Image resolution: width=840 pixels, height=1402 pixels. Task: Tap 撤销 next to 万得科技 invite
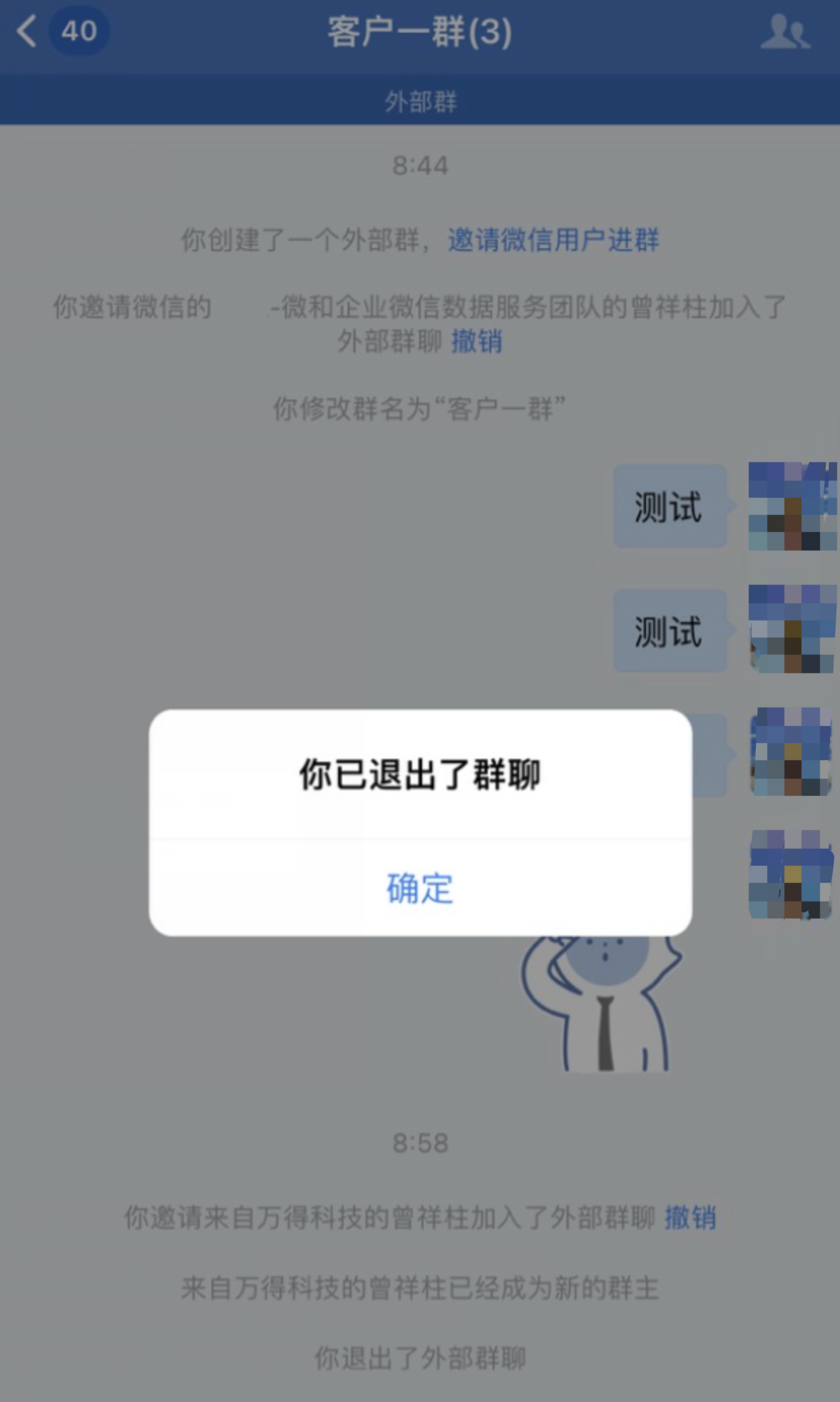coord(690,1217)
